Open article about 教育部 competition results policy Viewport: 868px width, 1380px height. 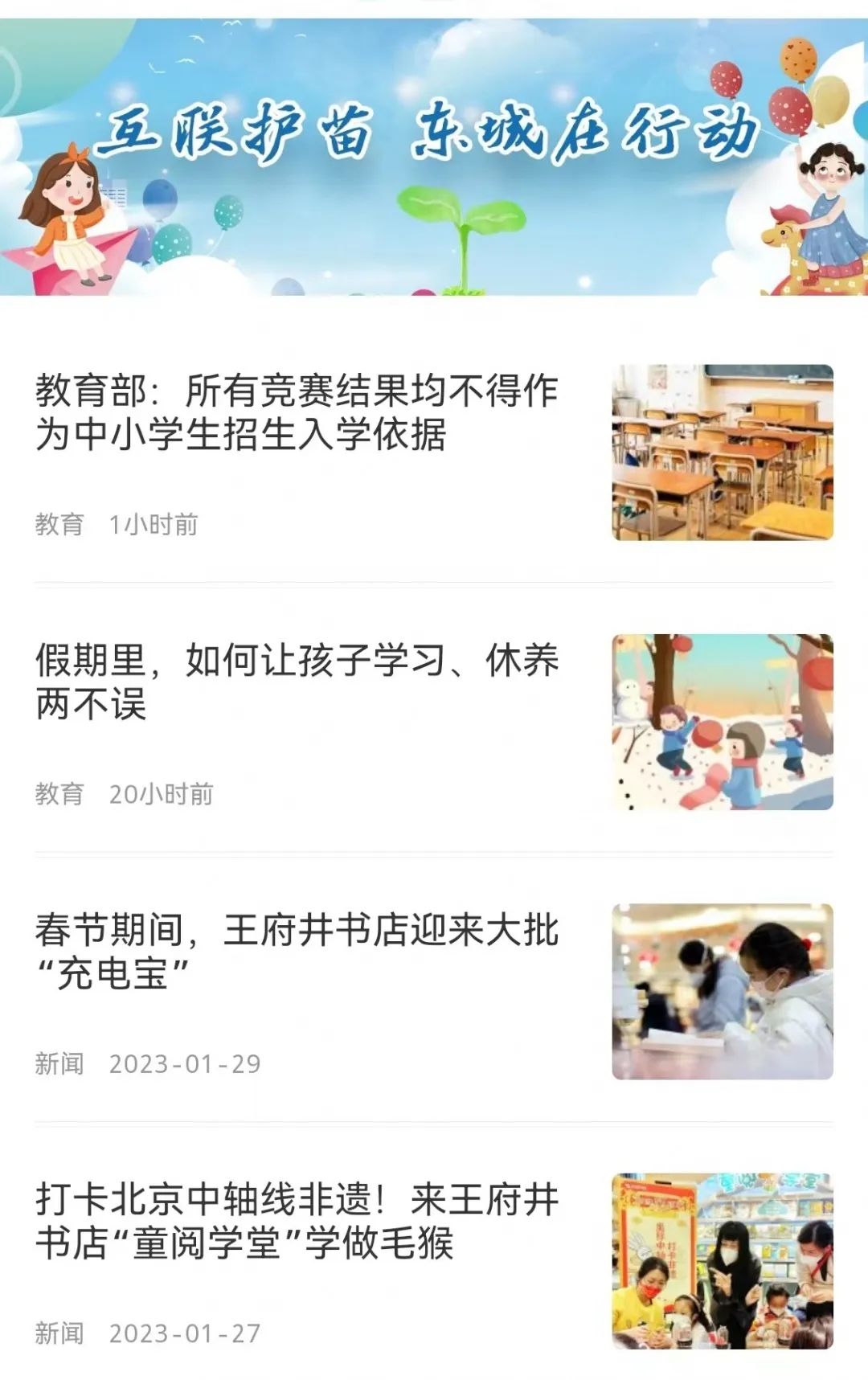coord(297,412)
